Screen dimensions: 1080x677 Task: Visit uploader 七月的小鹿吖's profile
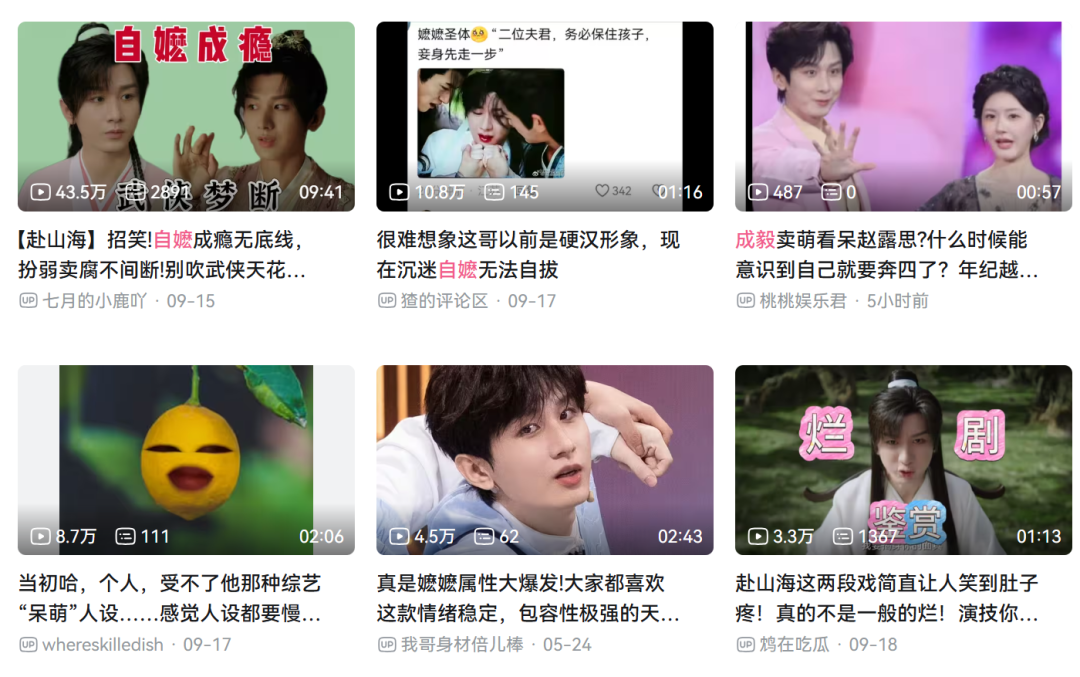[94, 301]
